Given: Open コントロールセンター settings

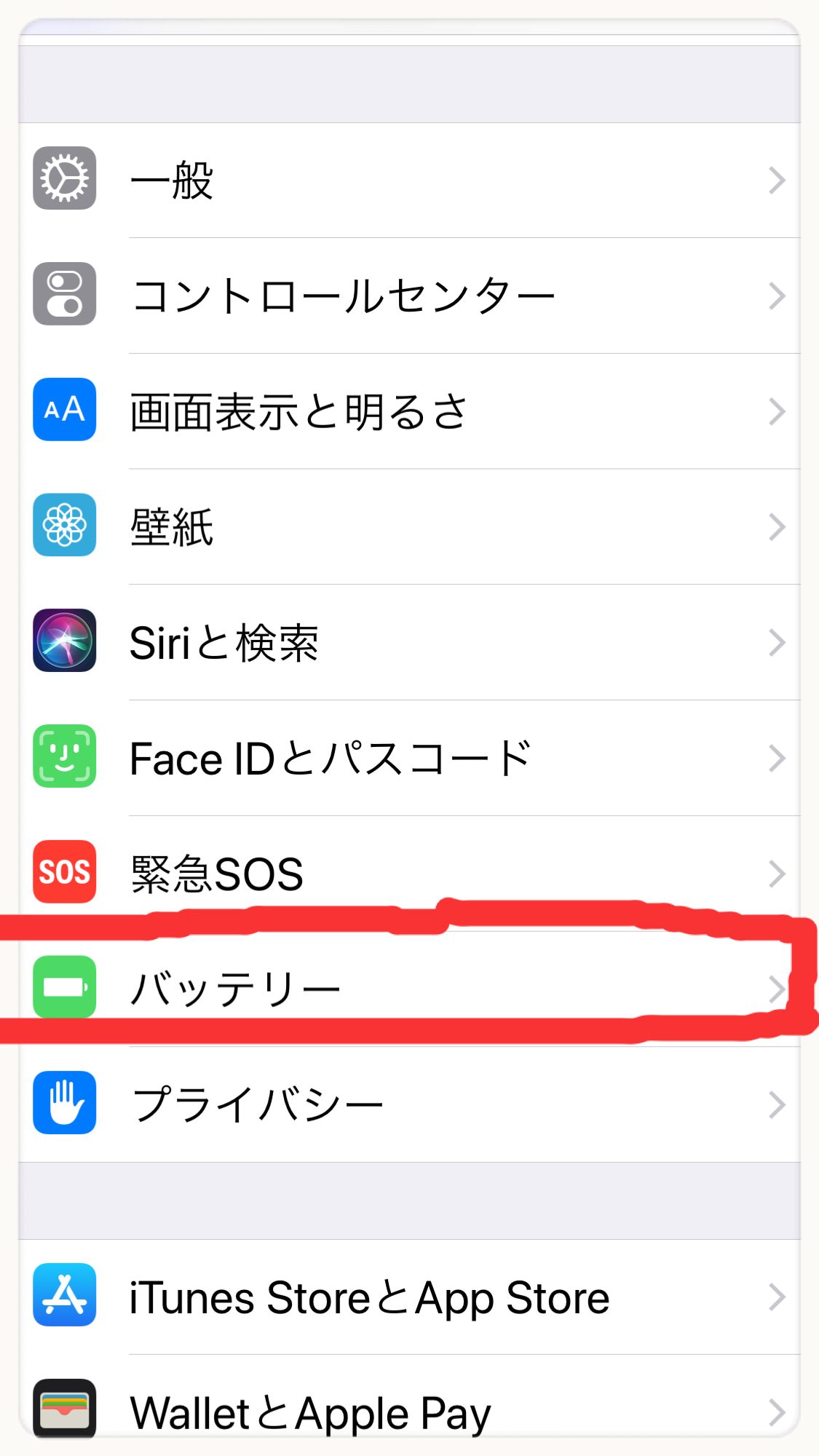Looking at the screenshot, I should [x=408, y=296].
